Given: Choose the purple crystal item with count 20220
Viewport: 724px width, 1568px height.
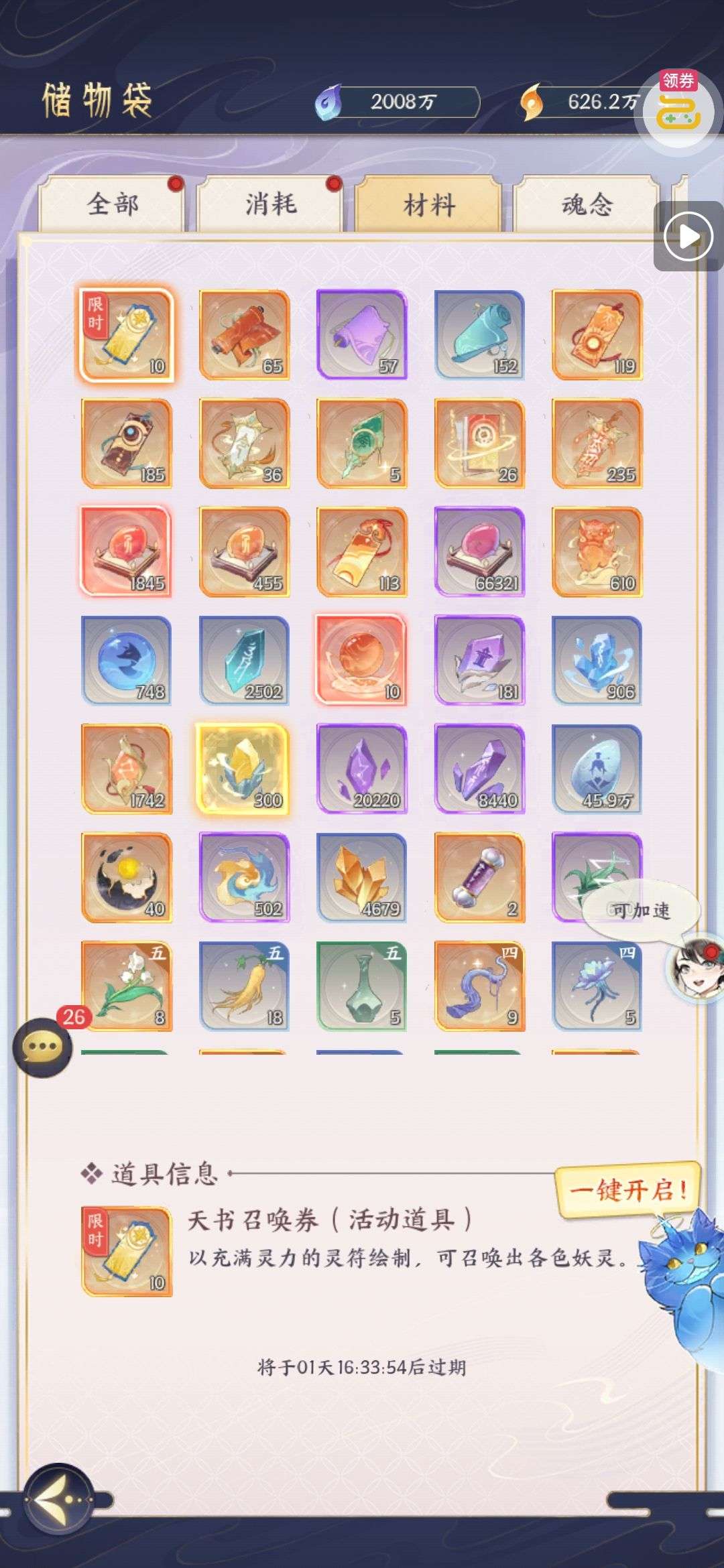Looking at the screenshot, I should (x=362, y=769).
